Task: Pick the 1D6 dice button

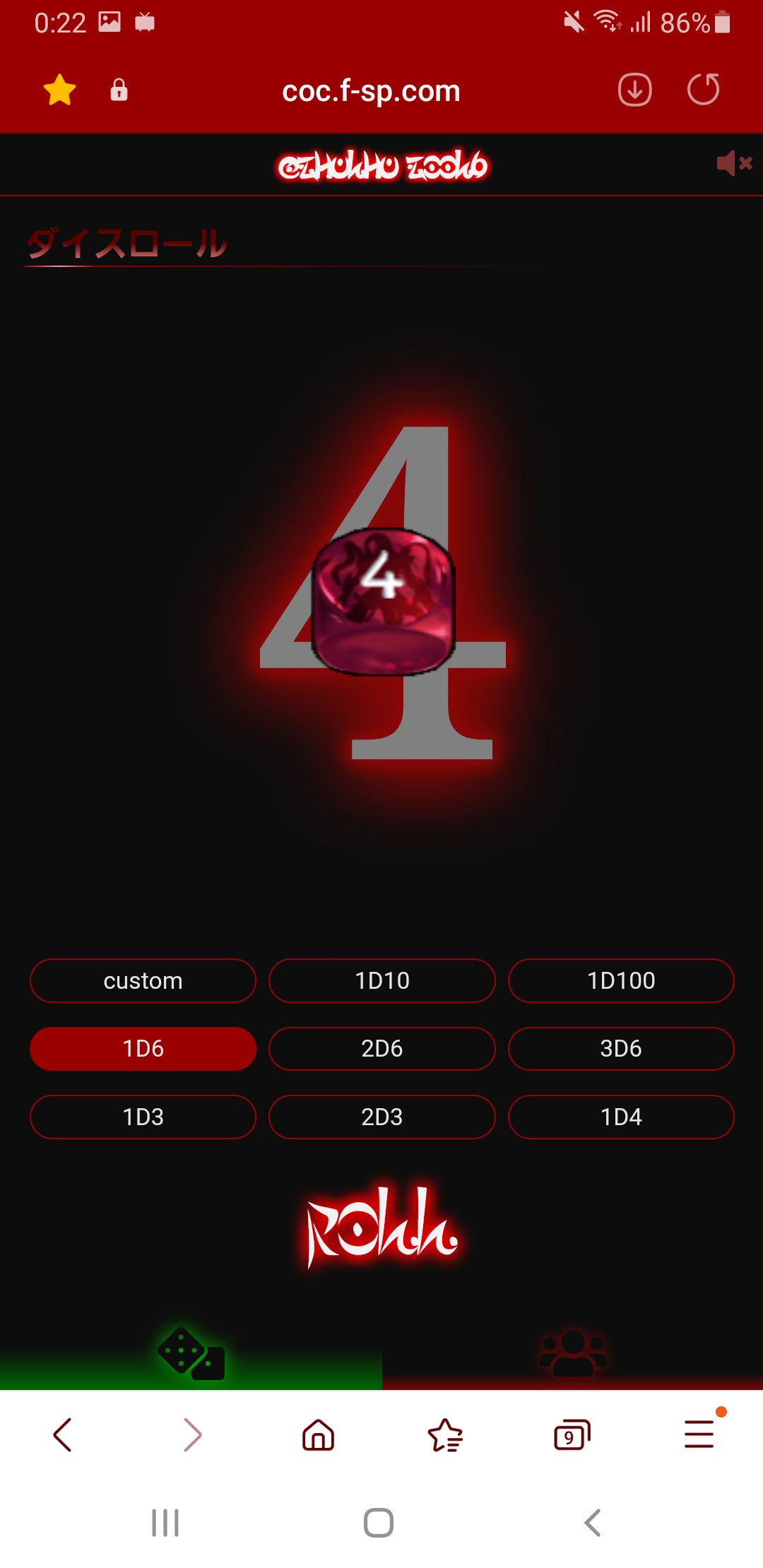Action: point(143,1048)
